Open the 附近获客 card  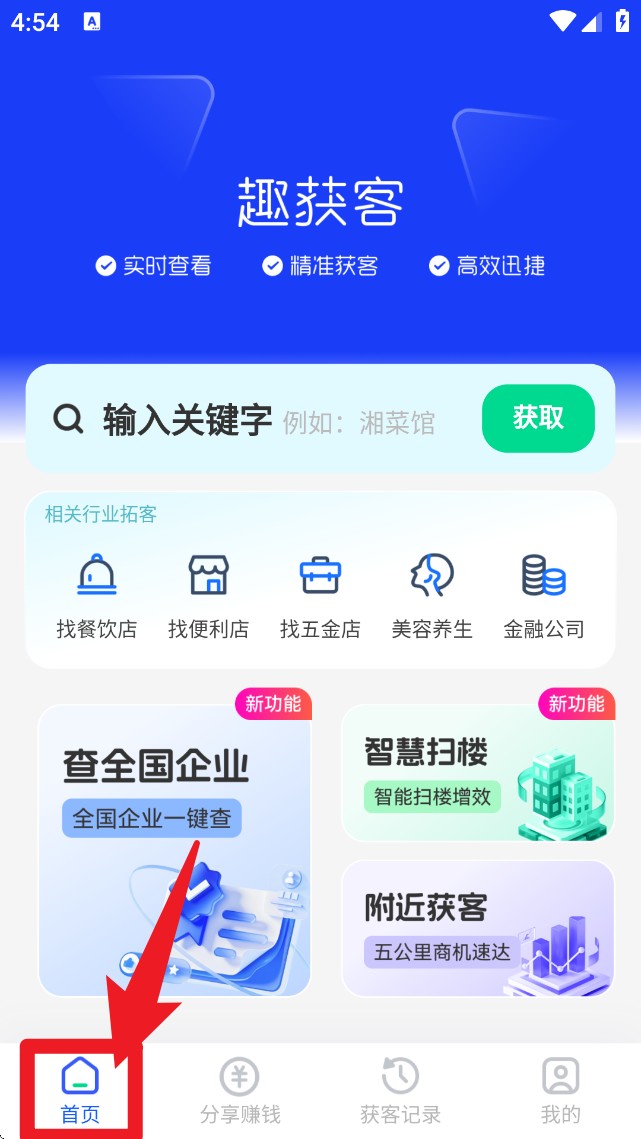click(x=478, y=928)
